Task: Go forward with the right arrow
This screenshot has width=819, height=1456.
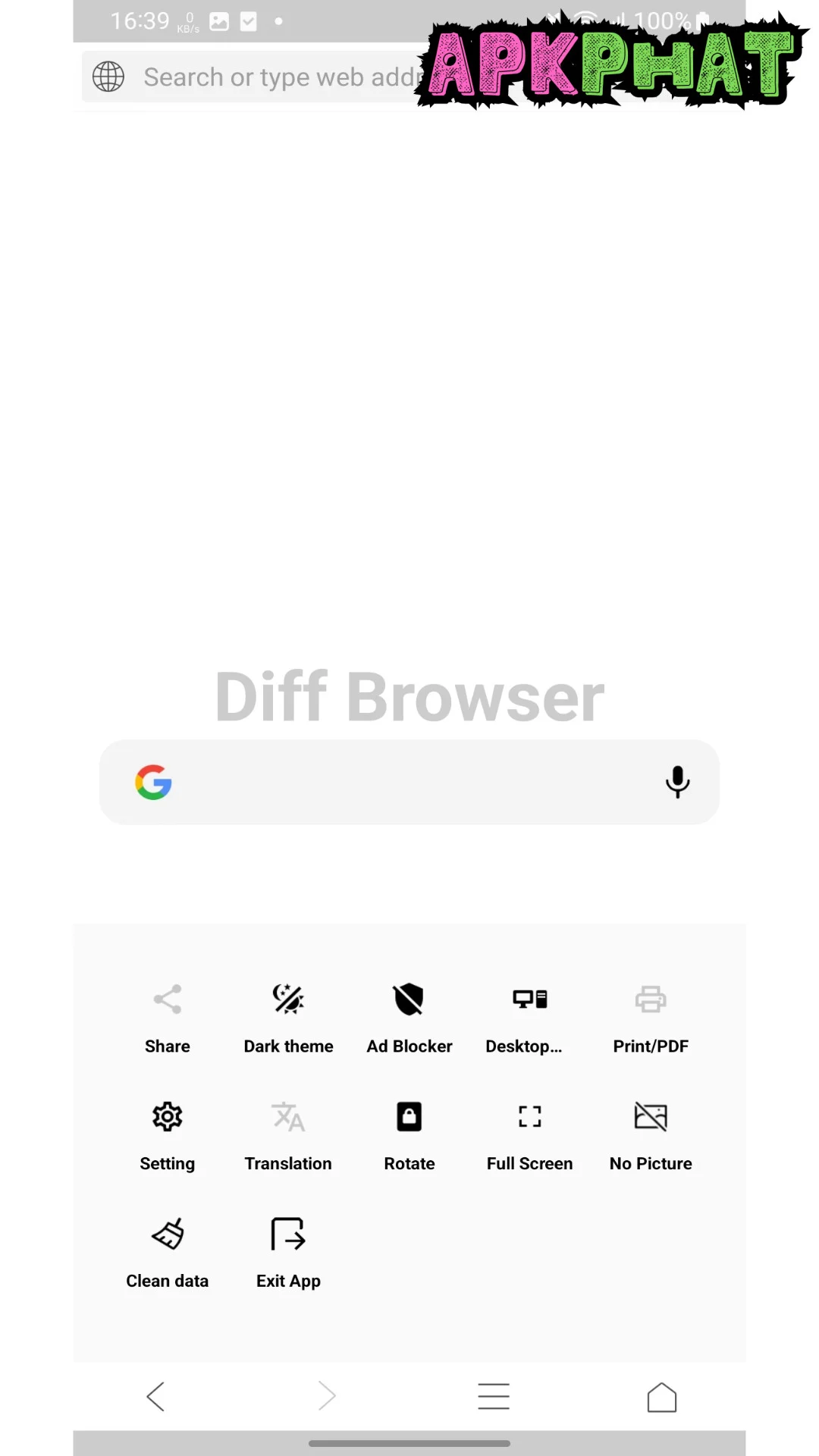Action: [x=326, y=1396]
